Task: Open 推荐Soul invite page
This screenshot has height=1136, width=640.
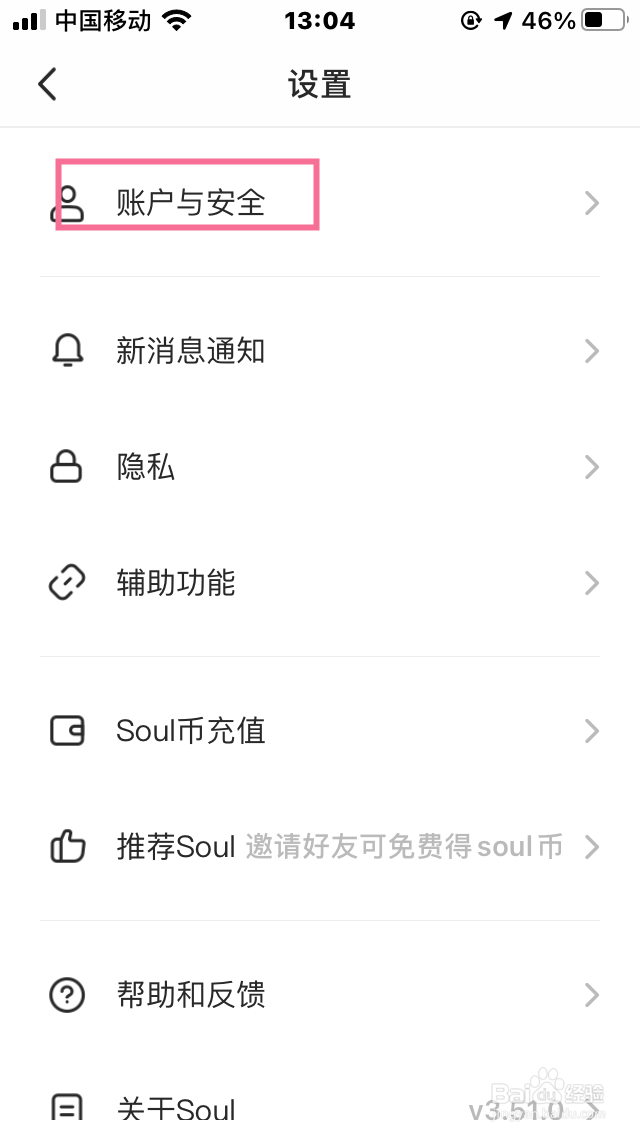Action: (320, 847)
